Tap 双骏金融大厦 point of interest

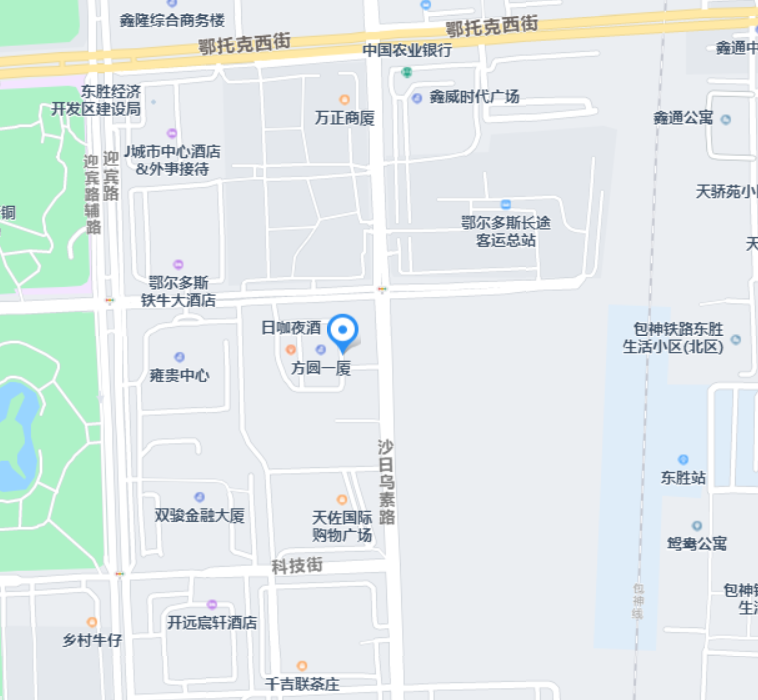[199, 497]
